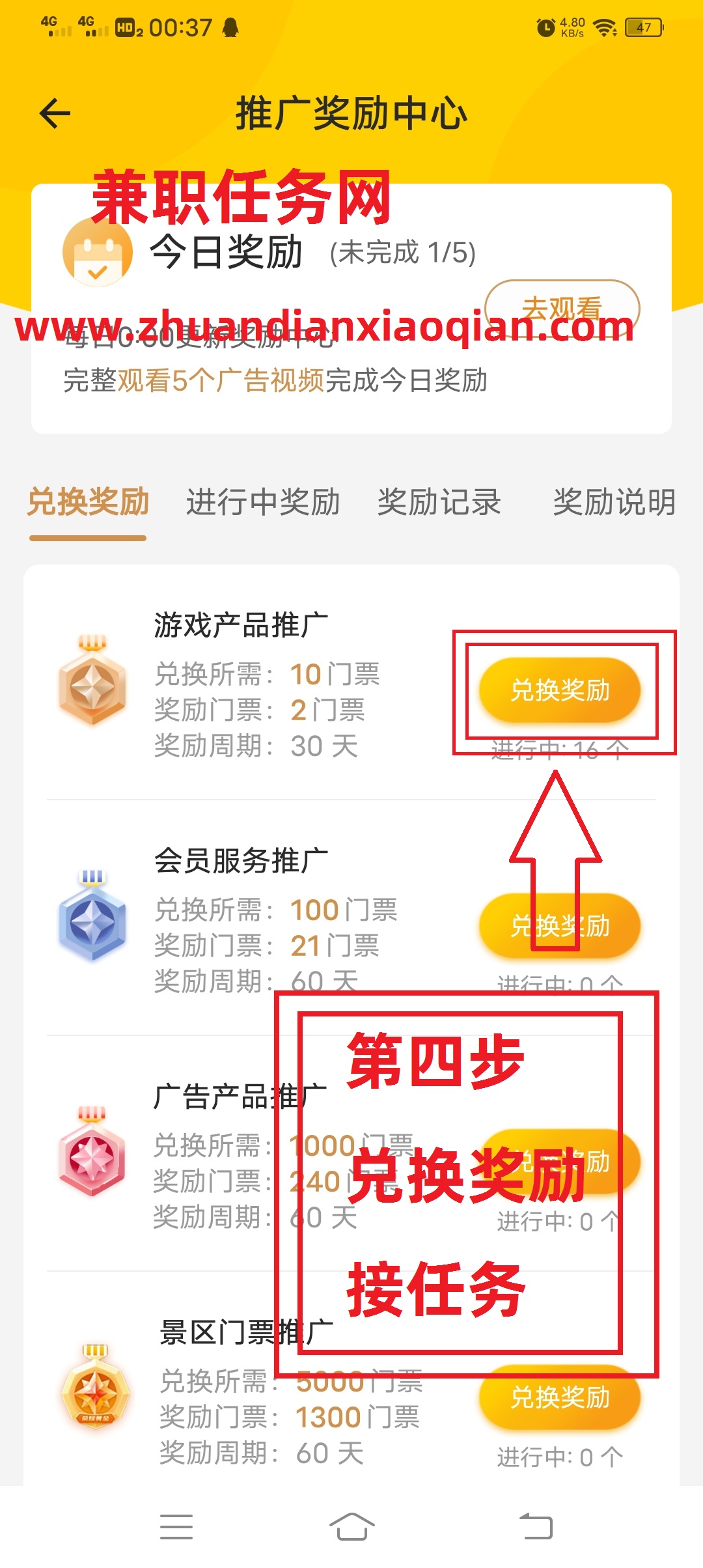This screenshot has width=703, height=1568.
Task: Go back from 推广奖励中心
Action: coord(55,114)
